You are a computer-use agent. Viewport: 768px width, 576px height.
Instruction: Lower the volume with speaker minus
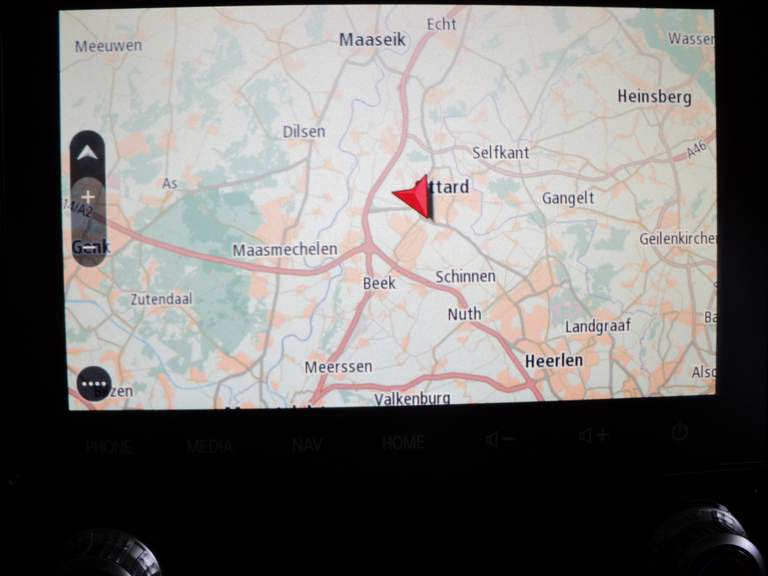[x=500, y=440]
